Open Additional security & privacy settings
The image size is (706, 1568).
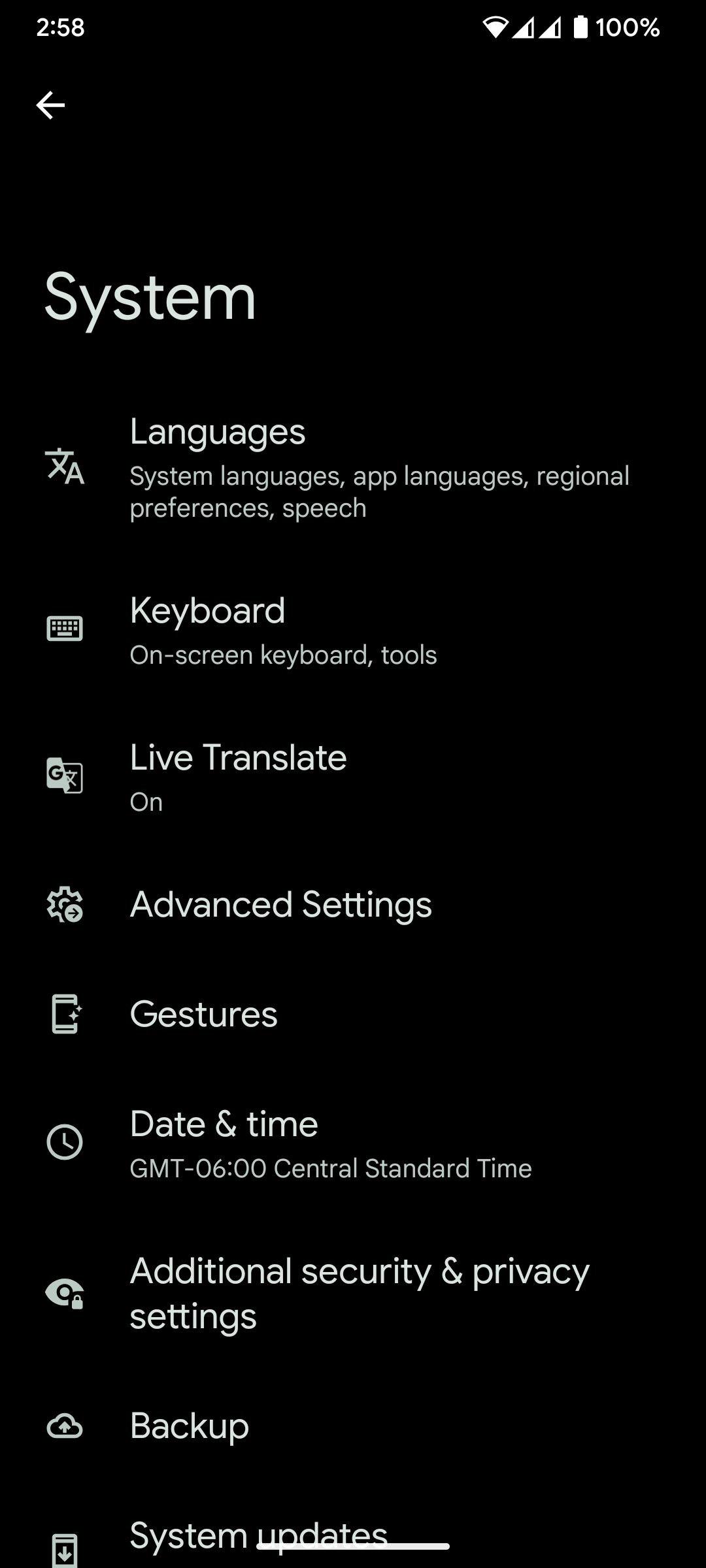click(353, 1293)
